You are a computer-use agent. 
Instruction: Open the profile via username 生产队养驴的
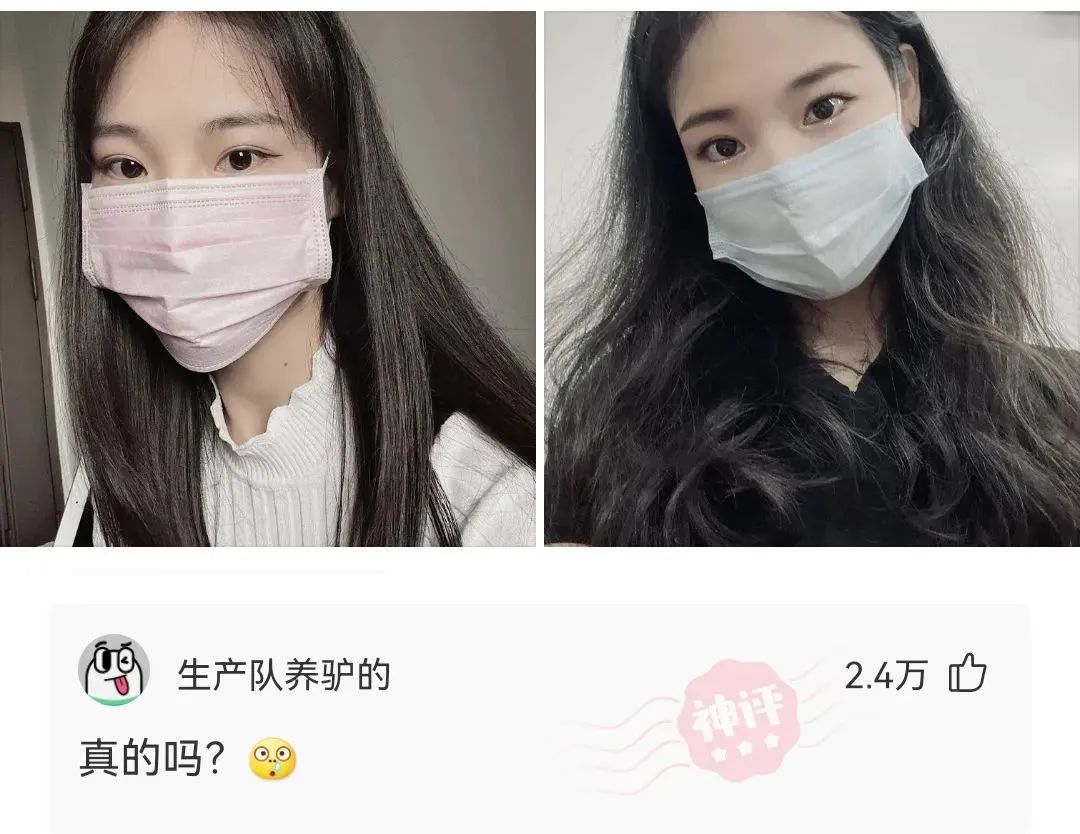point(283,676)
